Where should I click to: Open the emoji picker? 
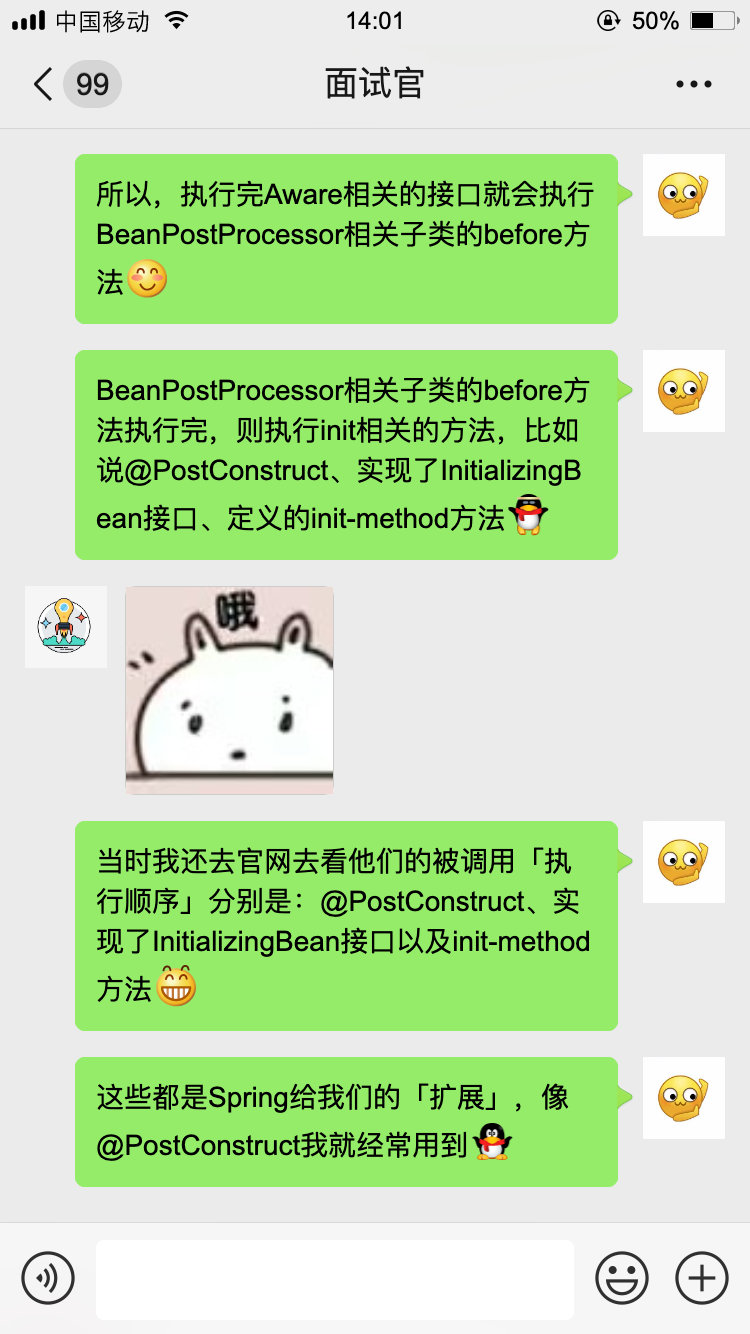622,1278
